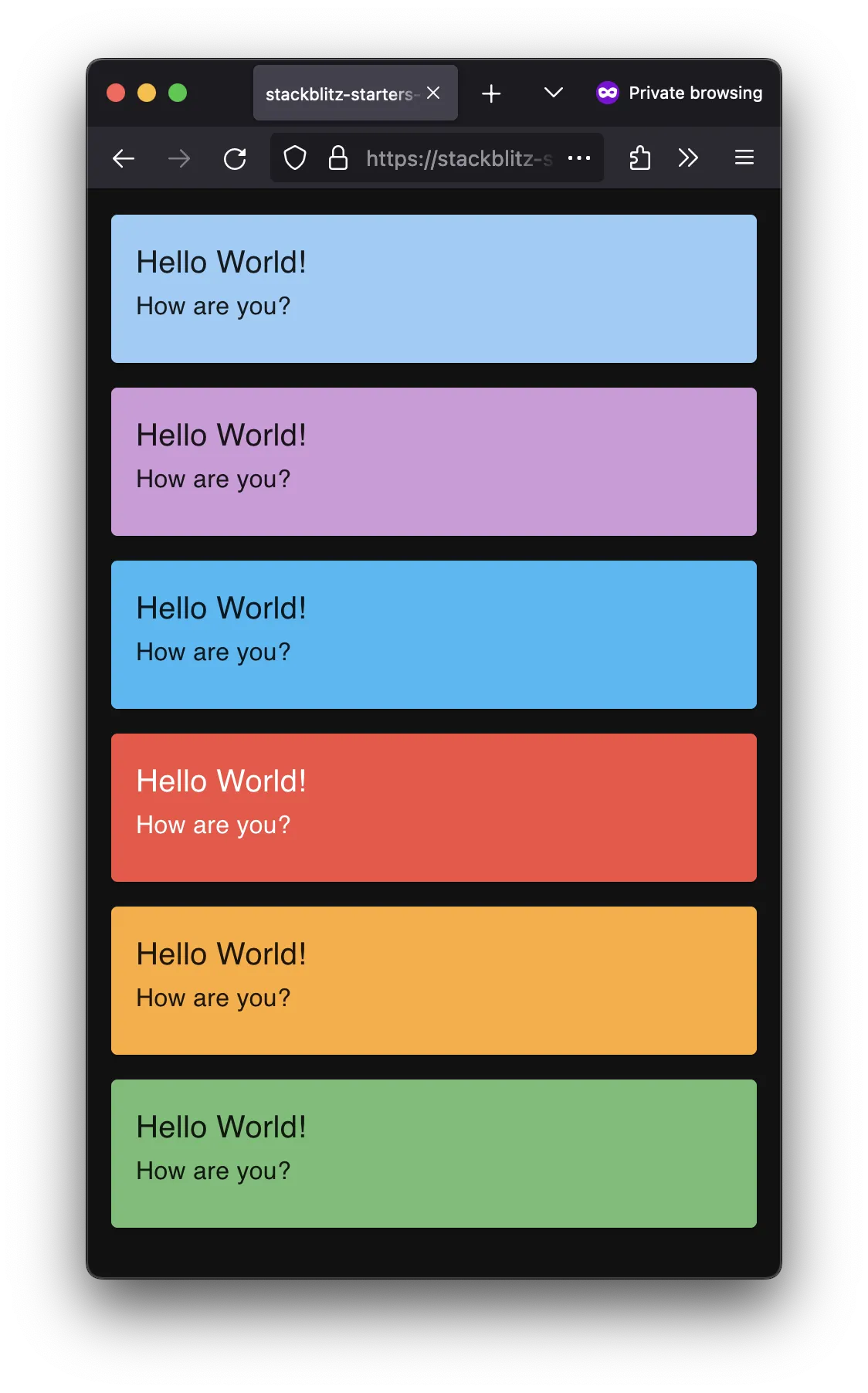Open the browser hamburger menu

point(744,158)
